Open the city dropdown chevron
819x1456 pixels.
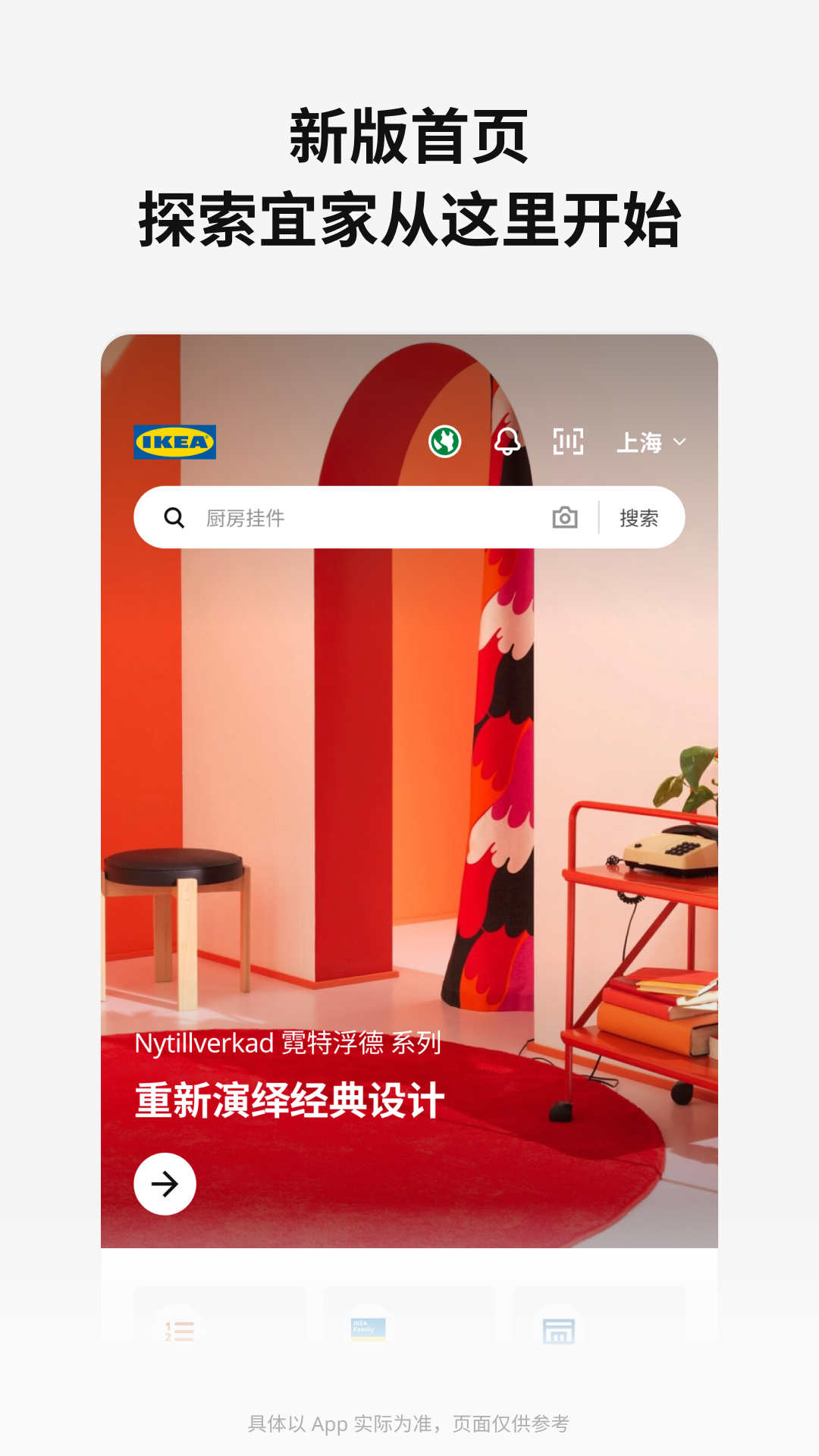[680, 442]
